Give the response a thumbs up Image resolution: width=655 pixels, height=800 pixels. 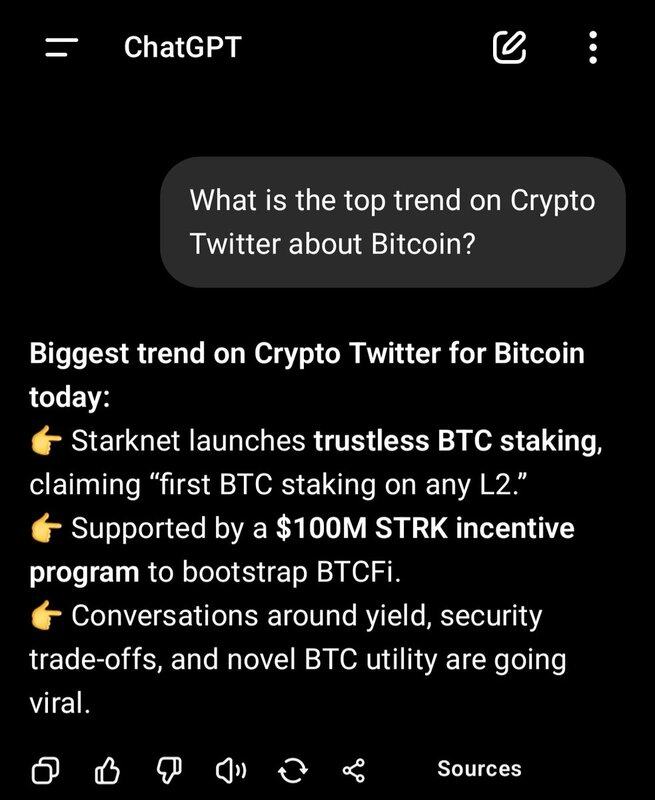(x=106, y=769)
